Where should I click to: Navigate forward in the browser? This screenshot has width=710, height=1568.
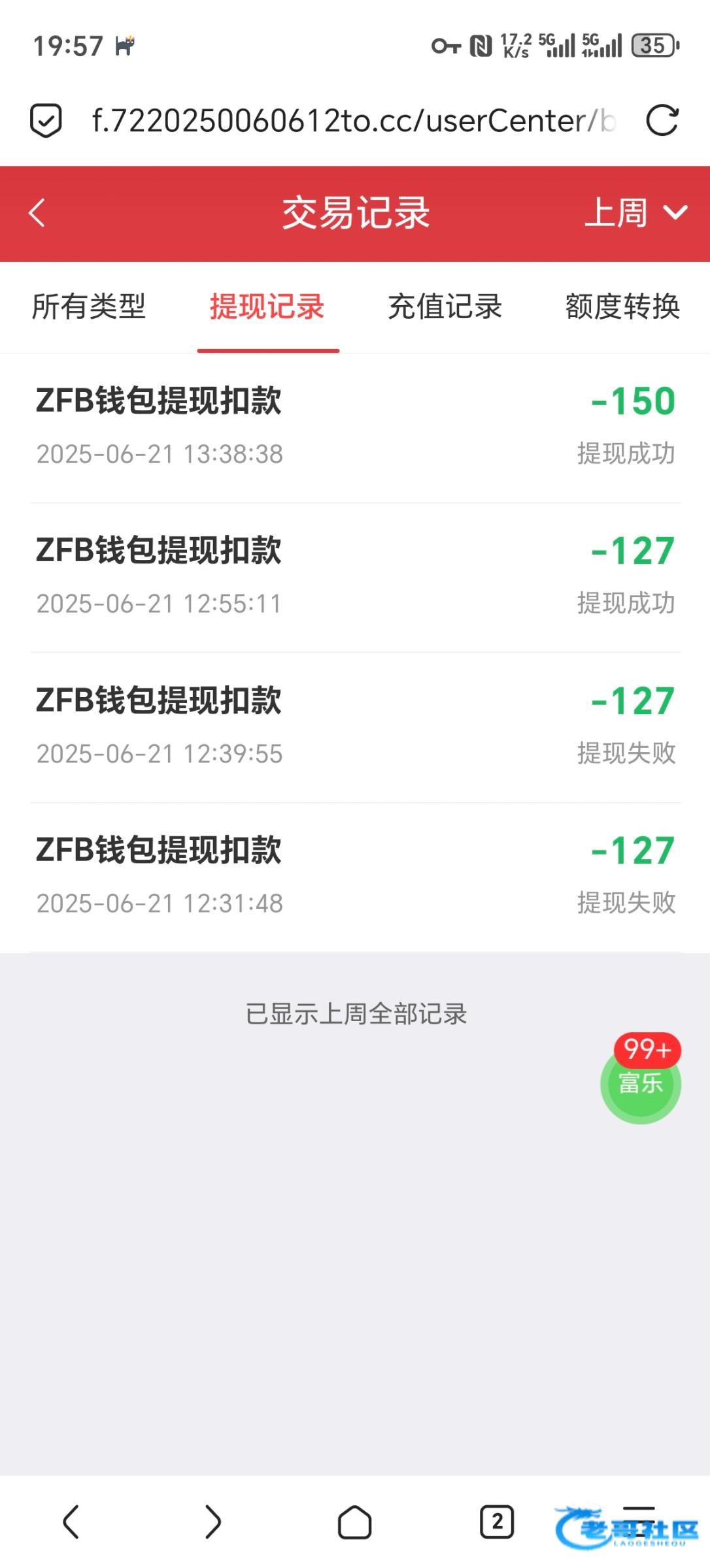coord(213,1522)
